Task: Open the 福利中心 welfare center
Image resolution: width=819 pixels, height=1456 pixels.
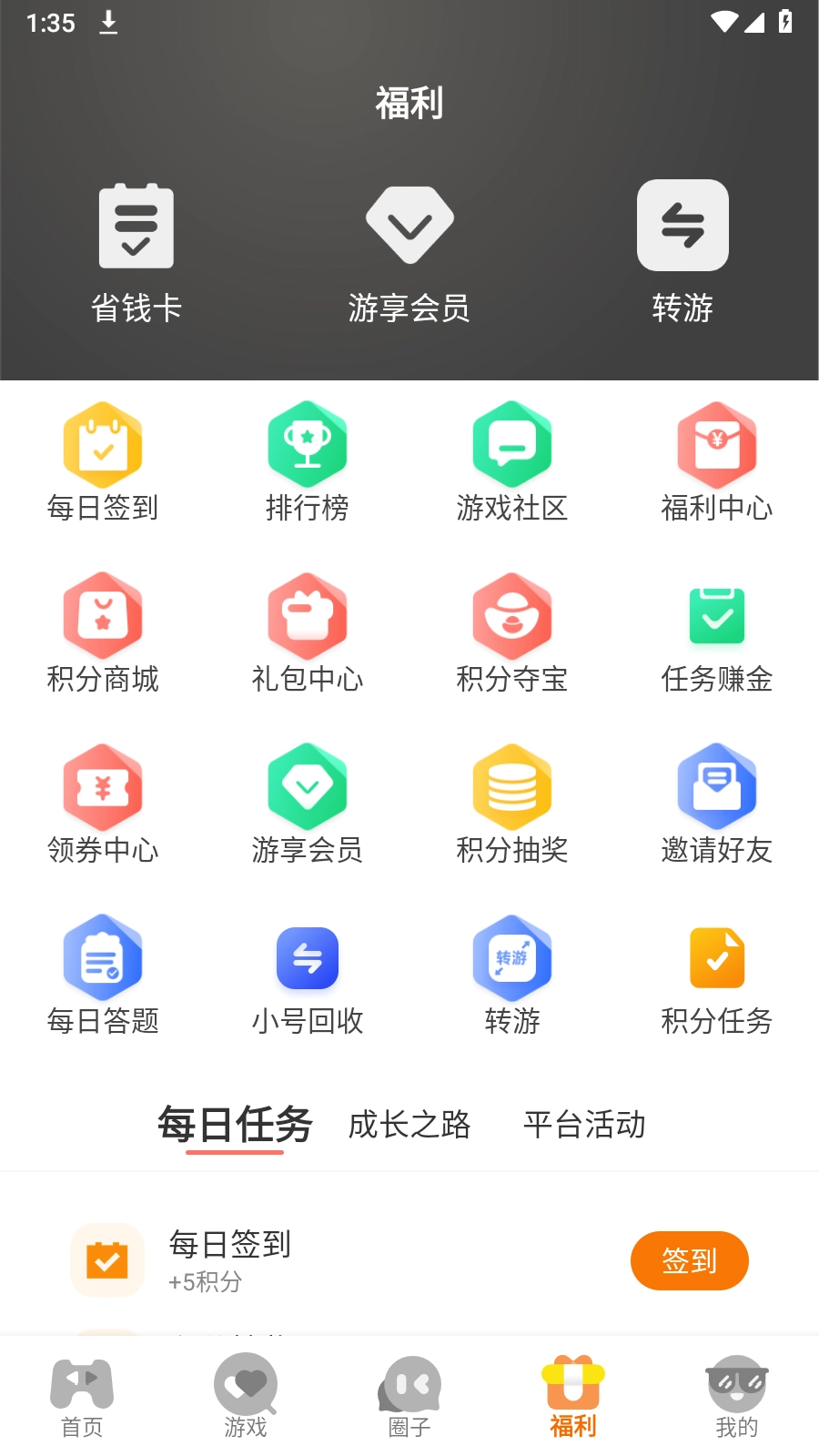Action: (717, 460)
